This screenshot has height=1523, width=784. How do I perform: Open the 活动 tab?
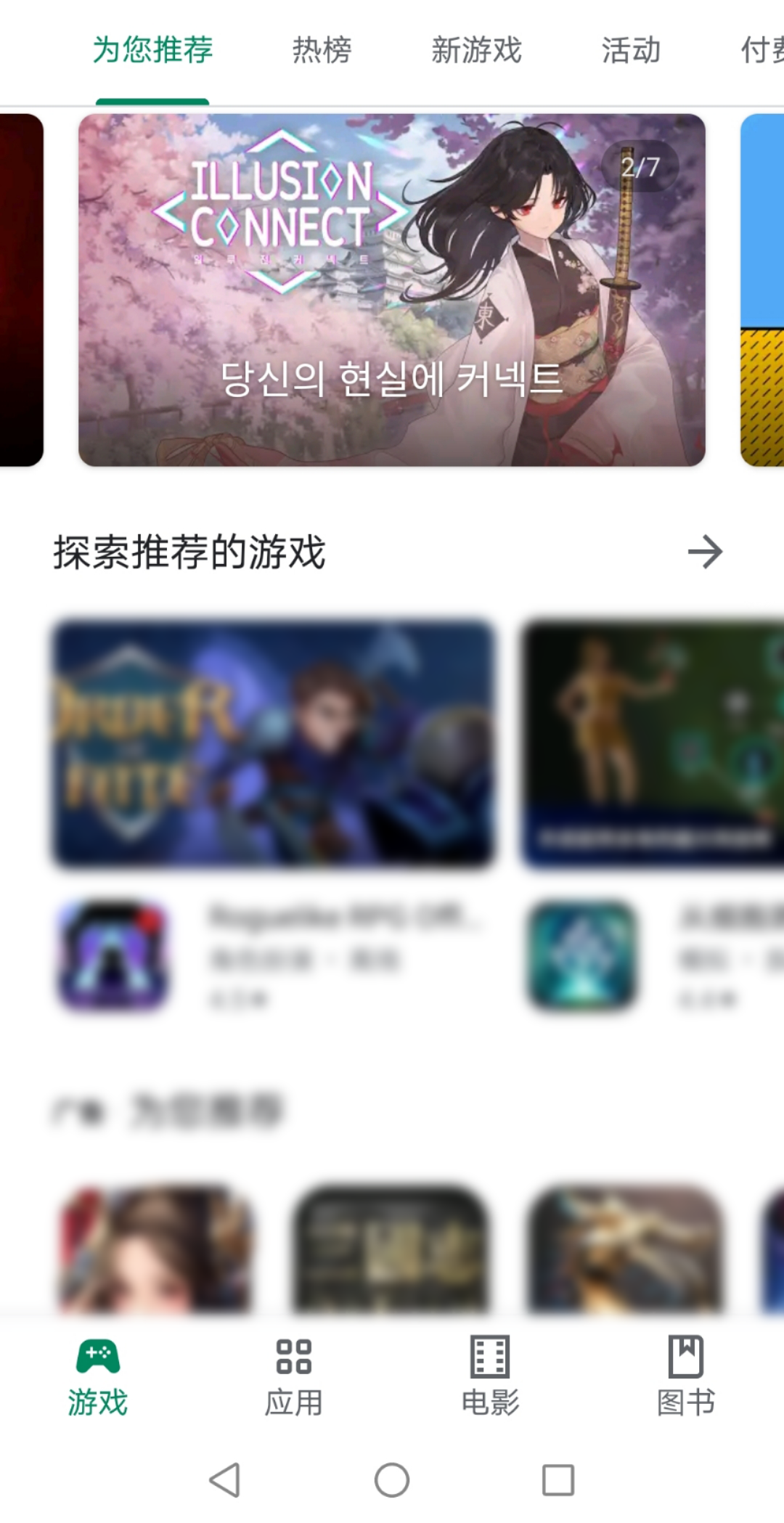pos(631,51)
